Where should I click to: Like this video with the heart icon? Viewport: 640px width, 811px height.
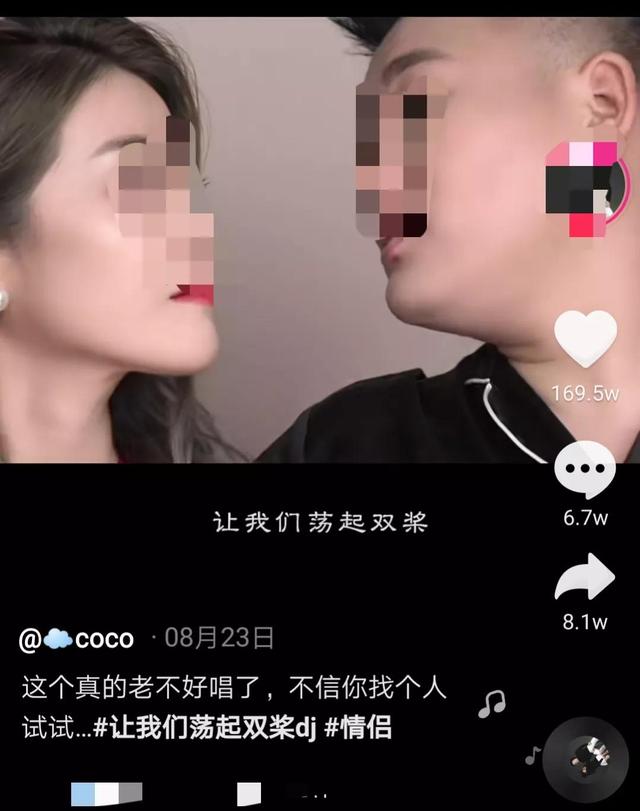(x=585, y=340)
